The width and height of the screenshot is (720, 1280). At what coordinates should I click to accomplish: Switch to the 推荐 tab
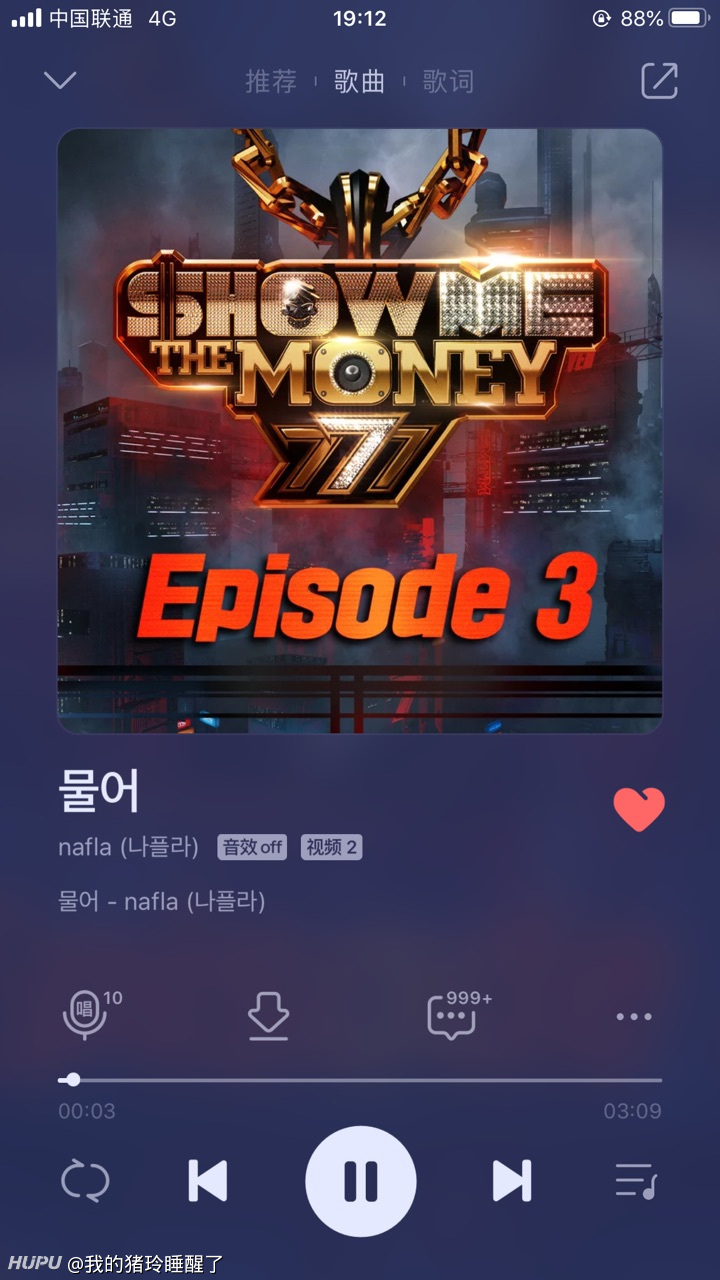click(x=271, y=81)
